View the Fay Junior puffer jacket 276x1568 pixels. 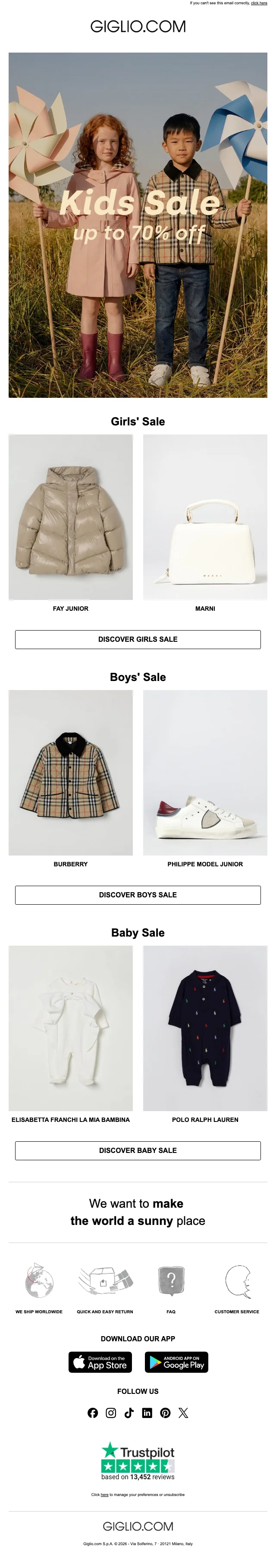(71, 517)
